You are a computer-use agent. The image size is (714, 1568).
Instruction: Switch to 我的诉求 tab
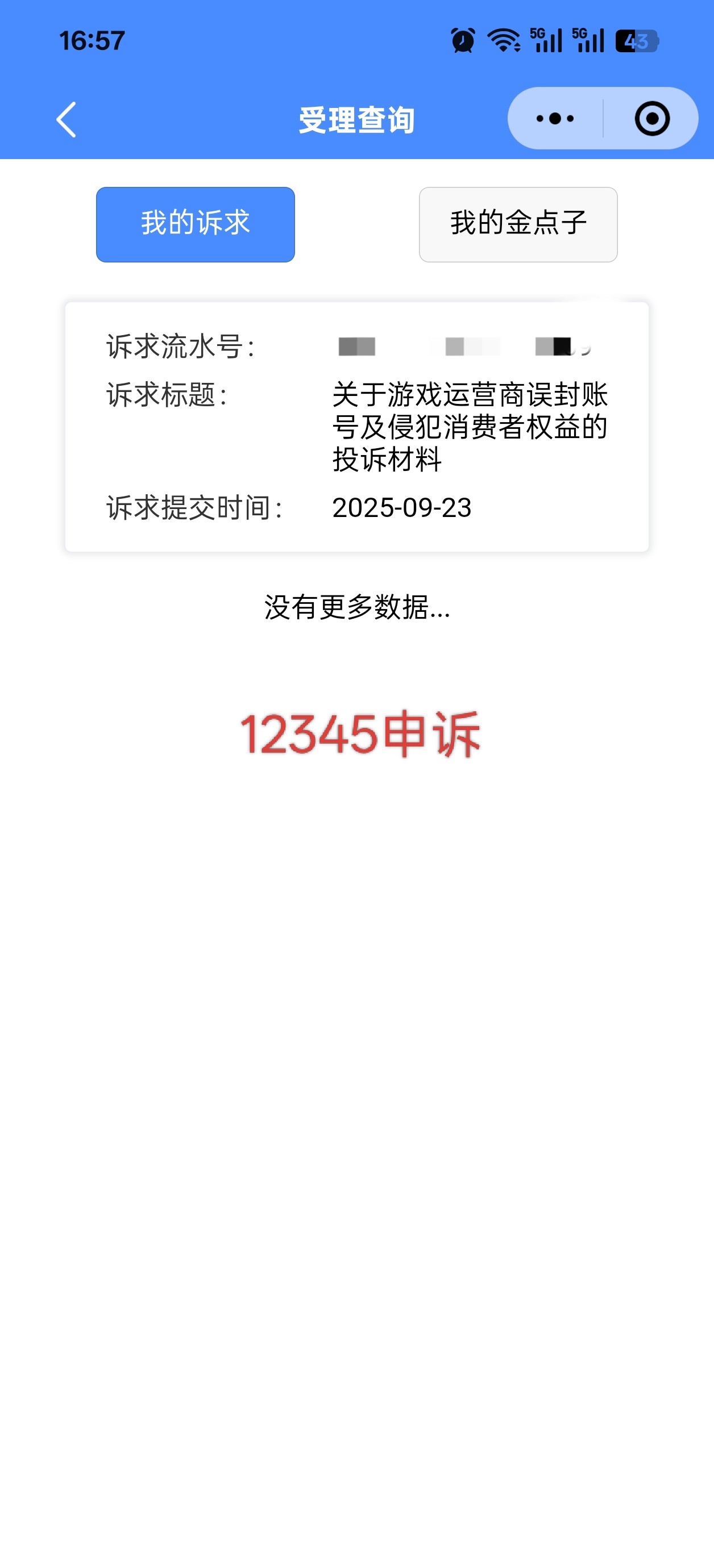click(x=196, y=224)
